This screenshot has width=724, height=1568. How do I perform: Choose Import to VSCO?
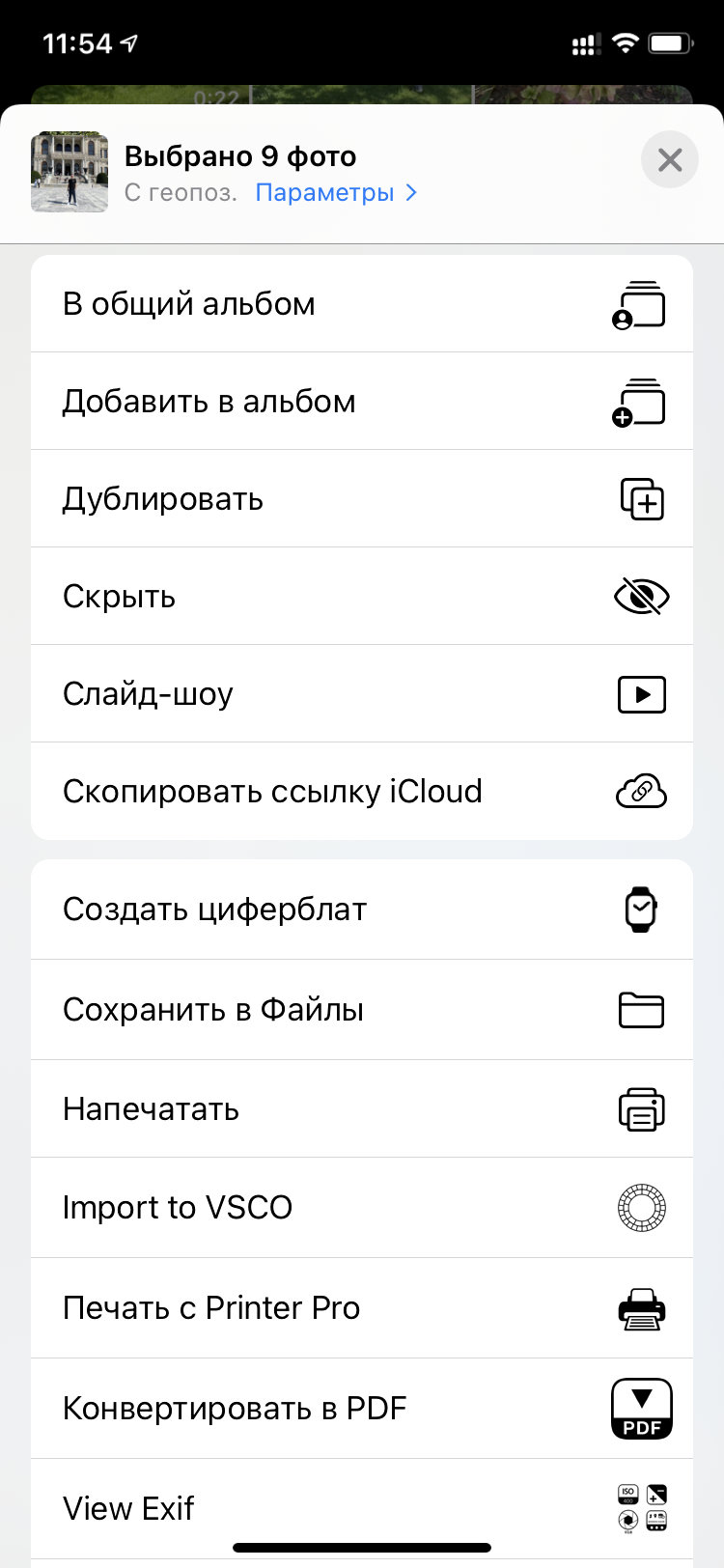(x=362, y=1208)
